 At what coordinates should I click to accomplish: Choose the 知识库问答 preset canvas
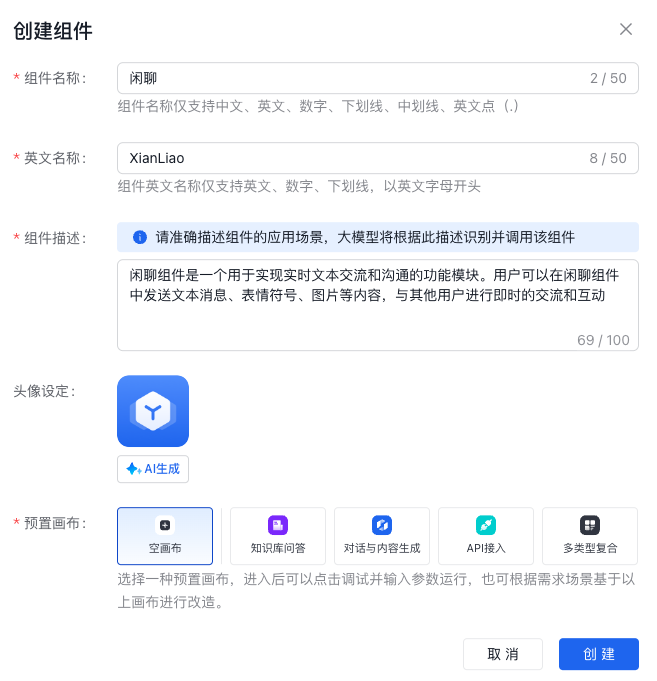click(278, 536)
